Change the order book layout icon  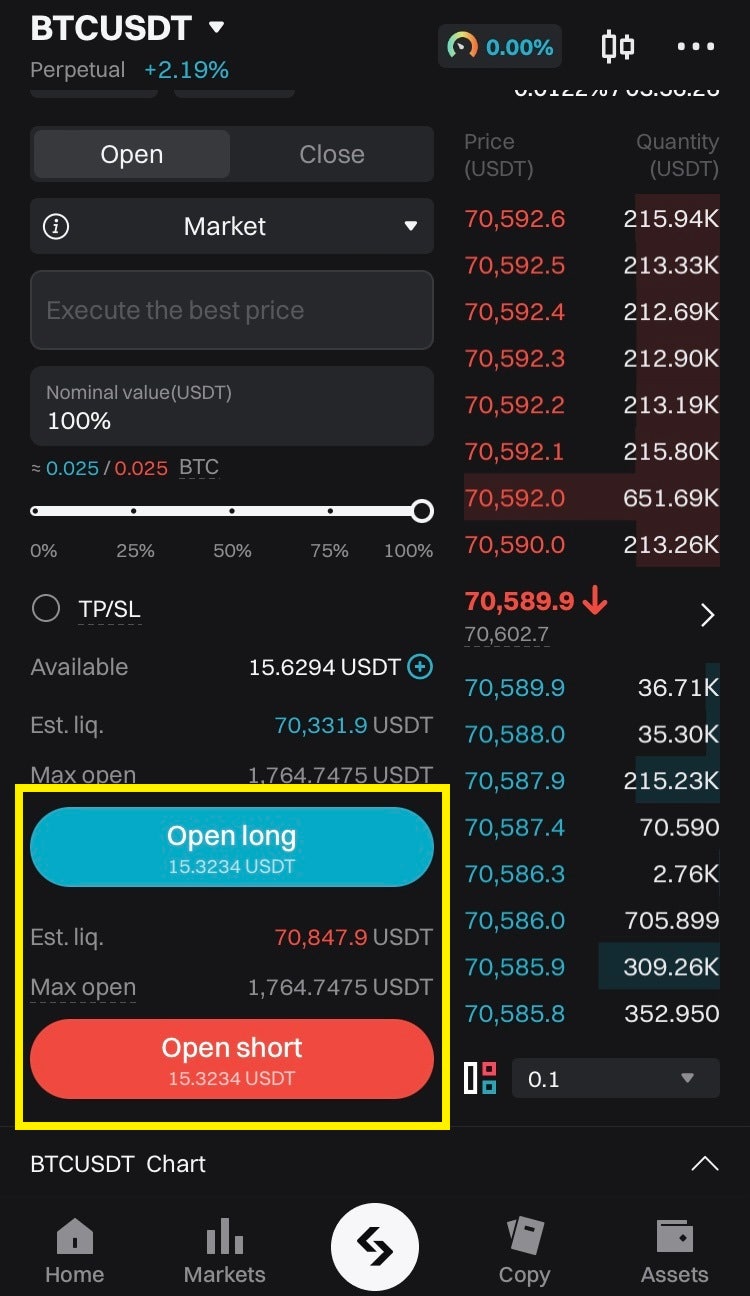tap(480, 1079)
